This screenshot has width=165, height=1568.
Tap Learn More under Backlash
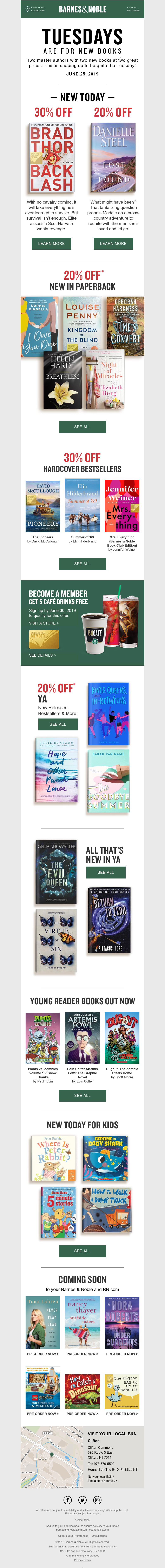pyautogui.click(x=51, y=243)
